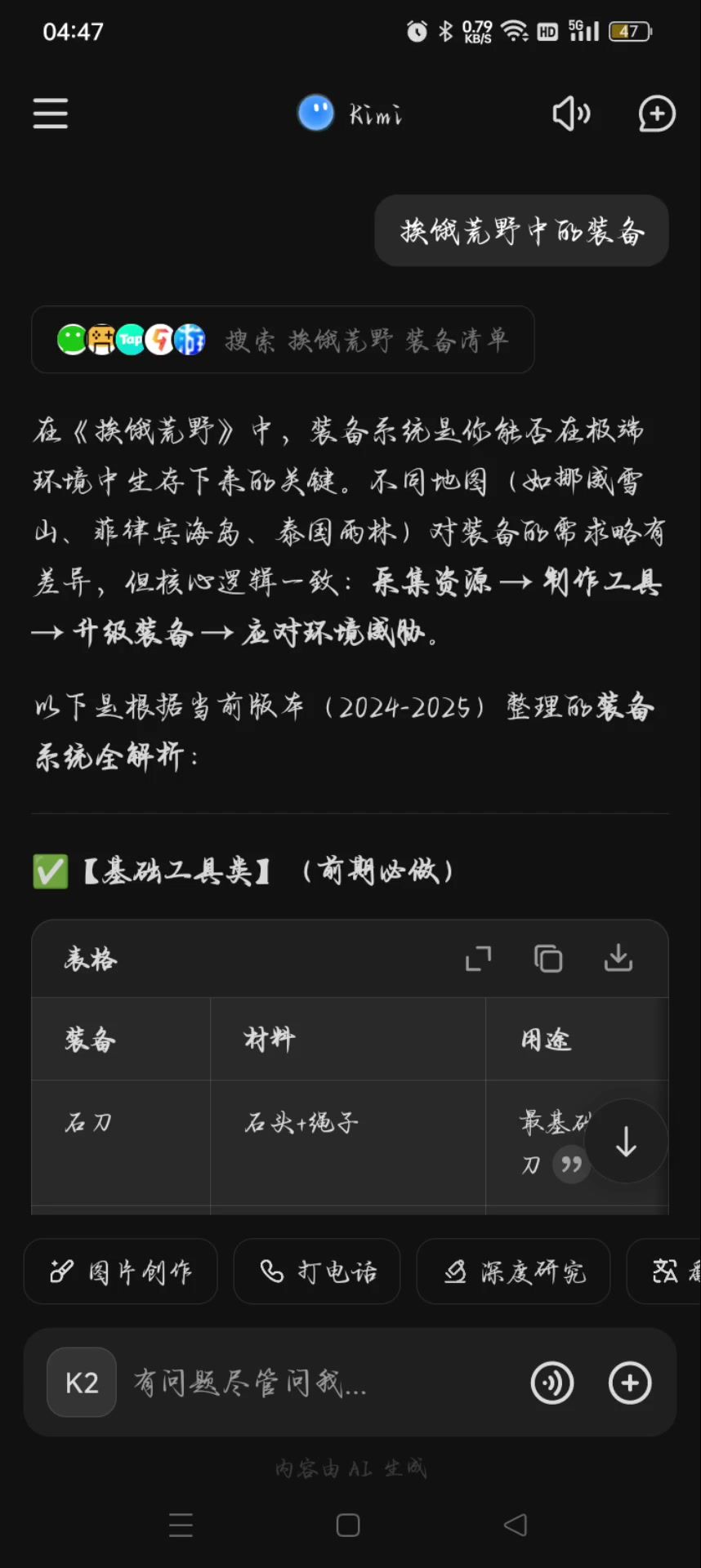This screenshot has height=1568, width=701.
Task: Focus the 有问题尽管问我 message field
Action: (319, 1383)
